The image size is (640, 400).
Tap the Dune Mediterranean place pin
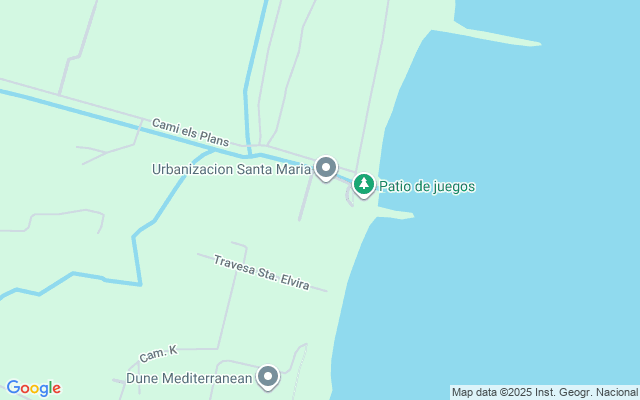[x=268, y=376]
